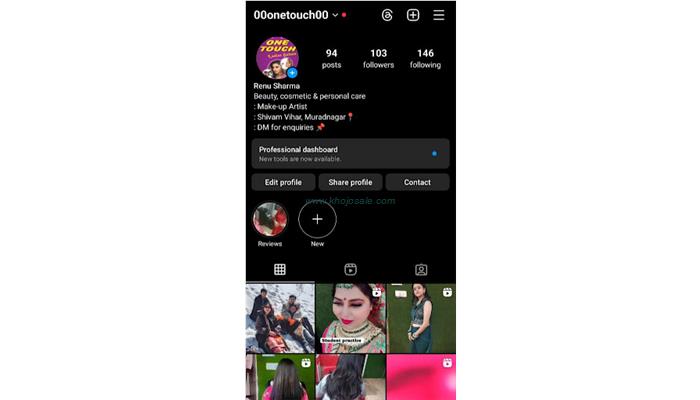Switch to the posts grid tab
Screen dimensions: 700x400
point(280,269)
